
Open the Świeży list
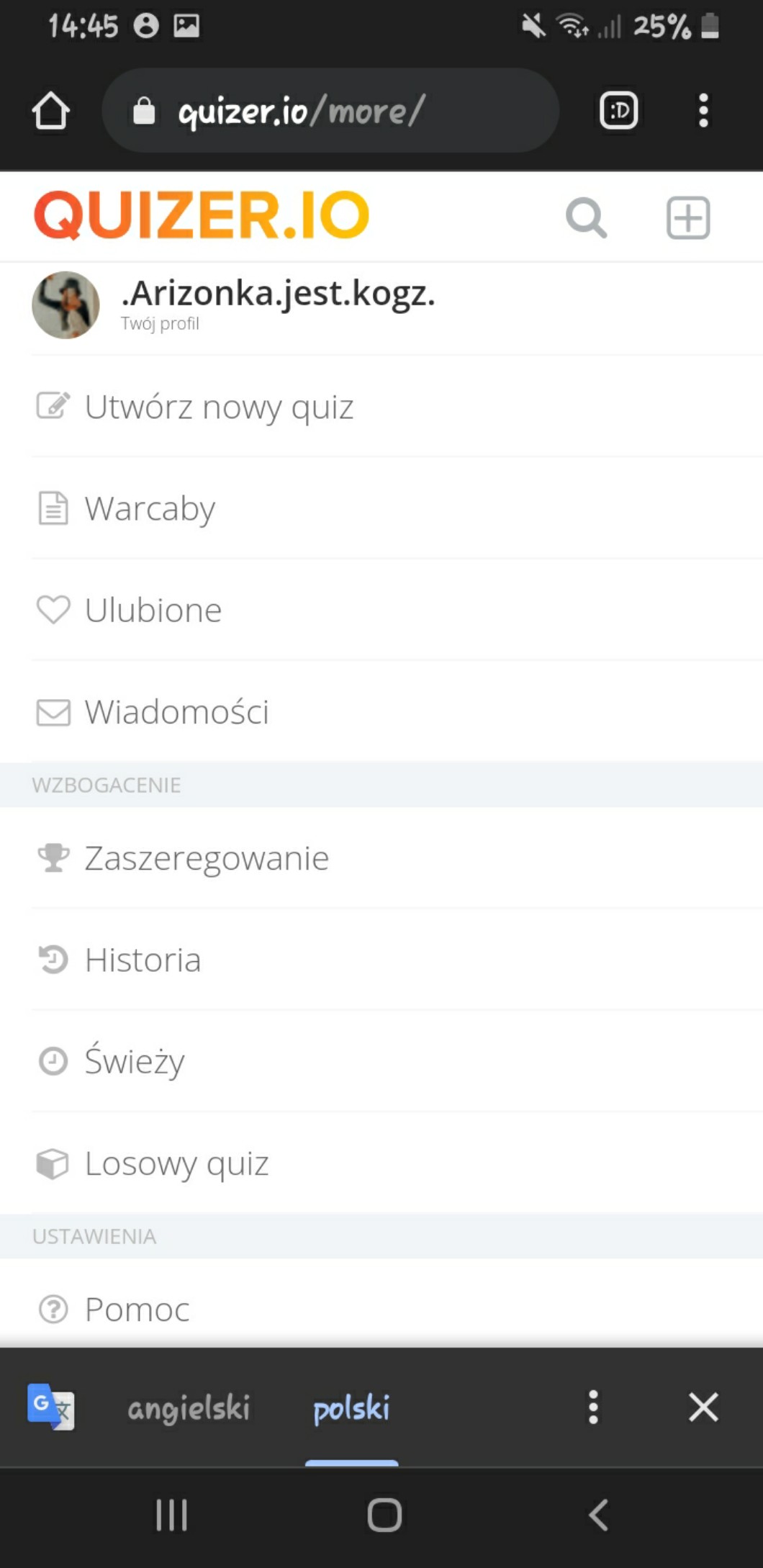[134, 1061]
